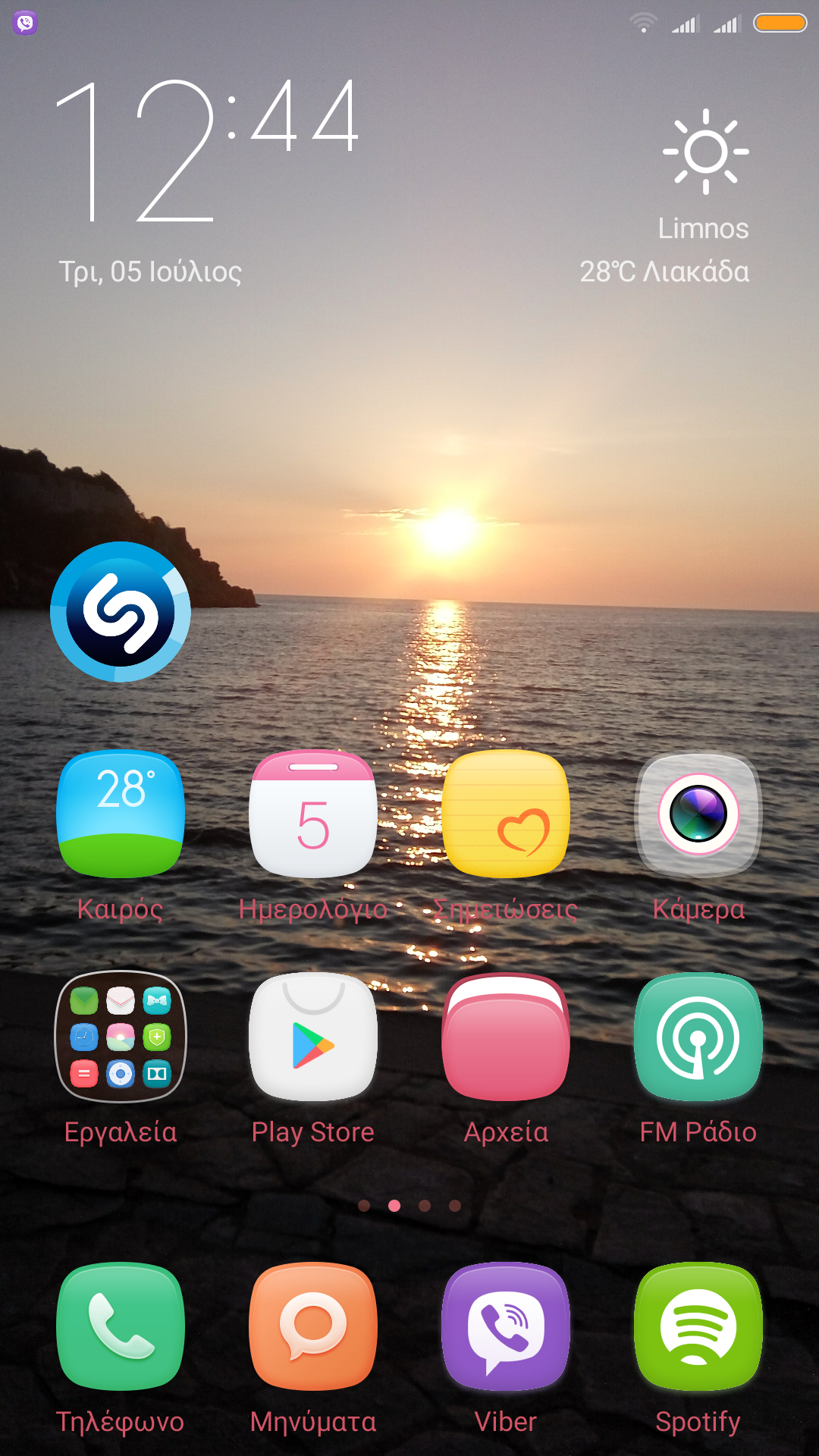The height and width of the screenshot is (1456, 819).
Task: Open the Εργαλεία folder
Action: point(121,1037)
